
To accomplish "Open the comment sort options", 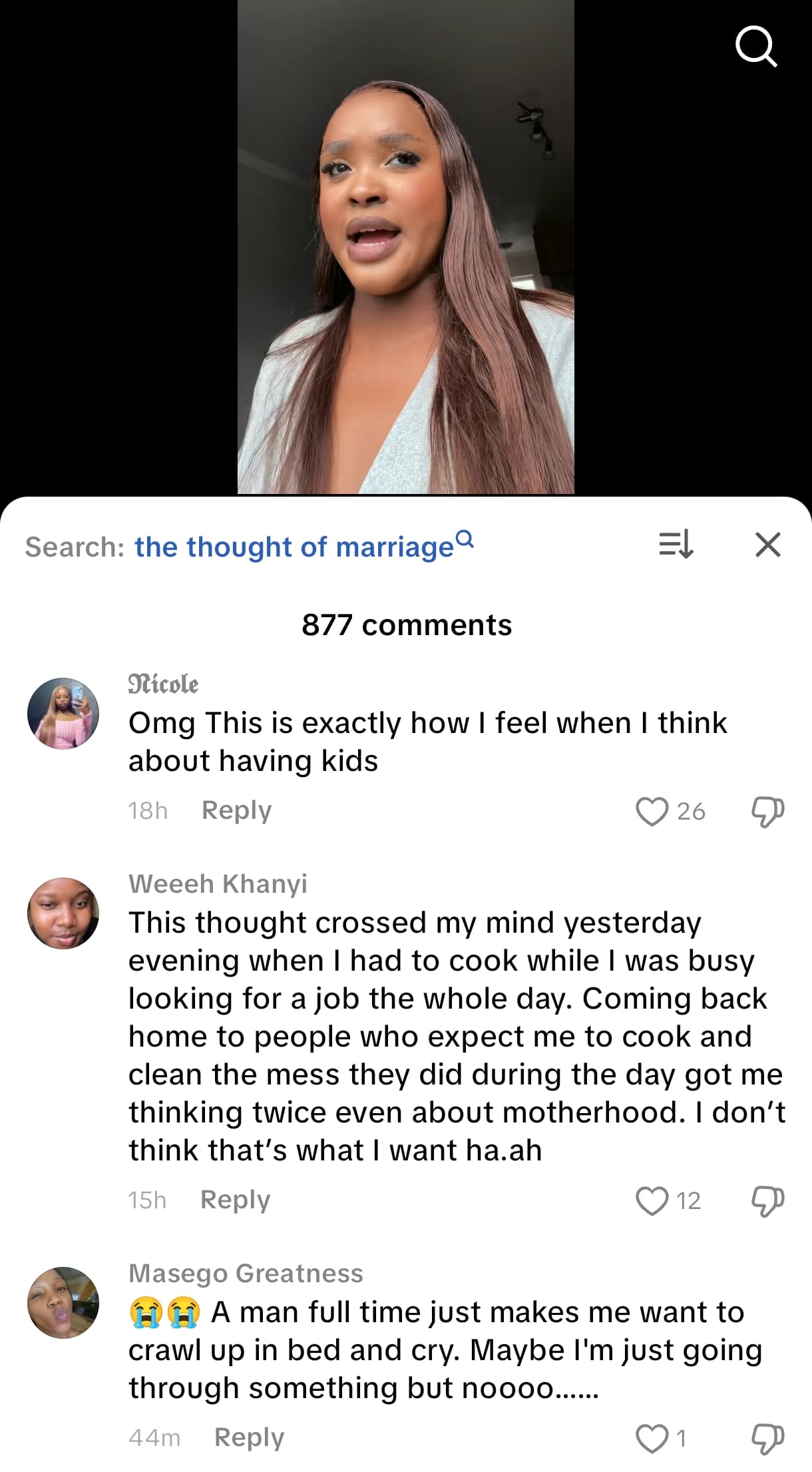I will (x=676, y=545).
